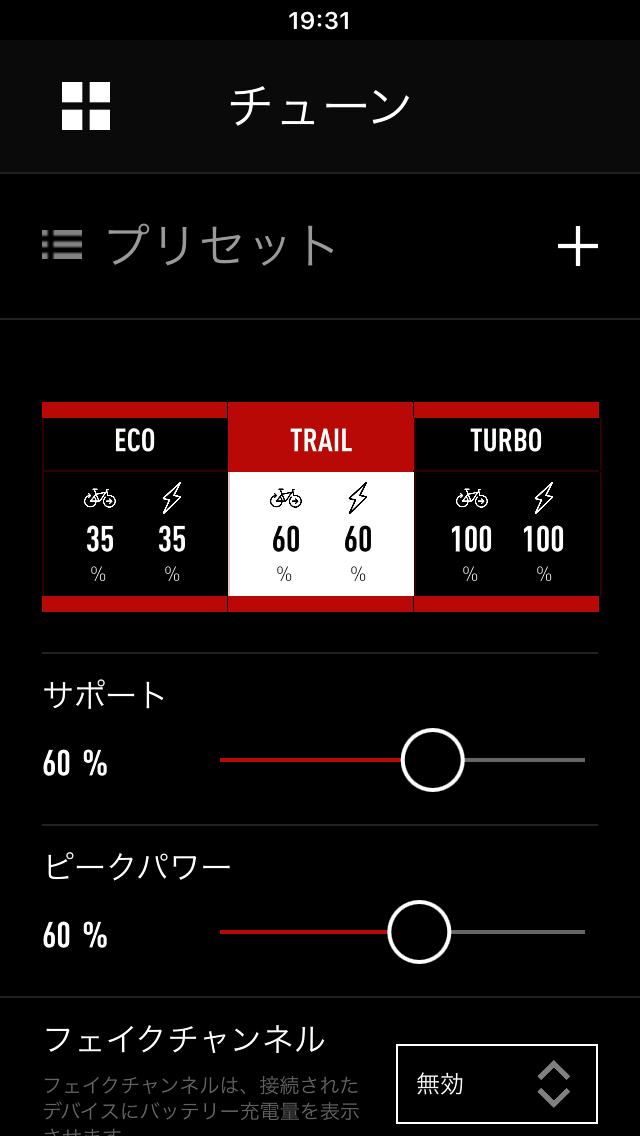Image resolution: width=640 pixels, height=1136 pixels.
Task: Open the プリセット list
Action: [188, 245]
